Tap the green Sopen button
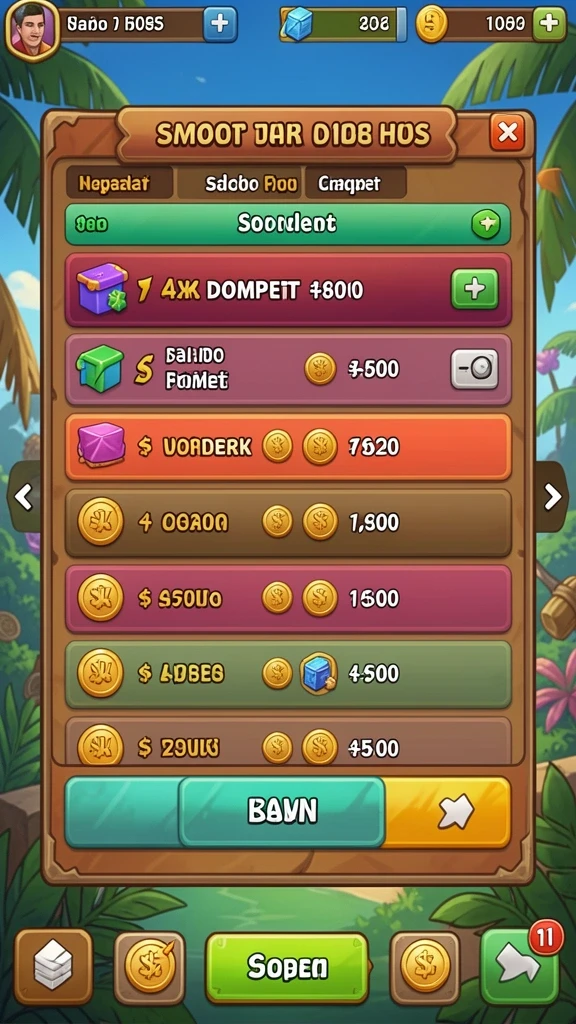The width and height of the screenshot is (576, 1024). point(287,967)
